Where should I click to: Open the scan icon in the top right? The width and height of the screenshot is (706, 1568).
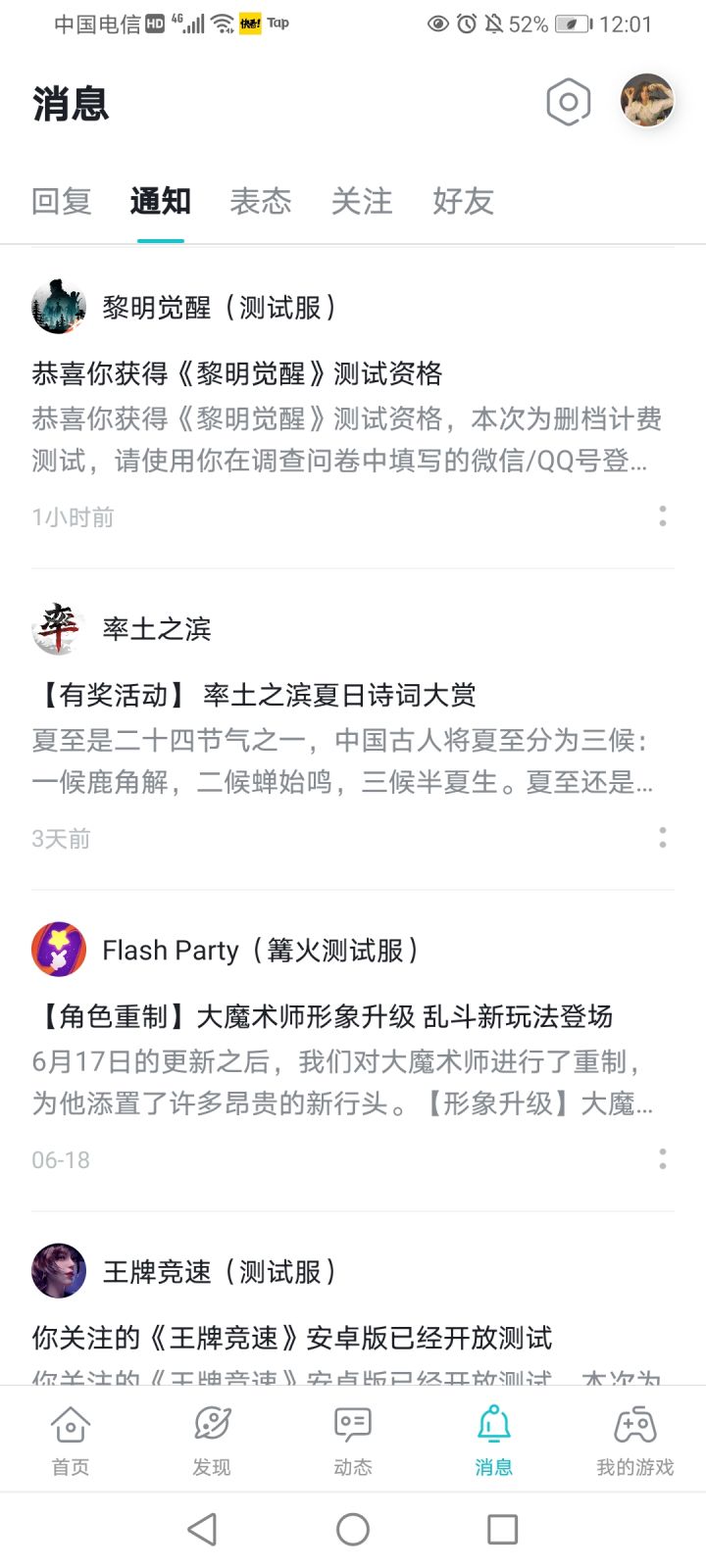pyautogui.click(x=569, y=101)
